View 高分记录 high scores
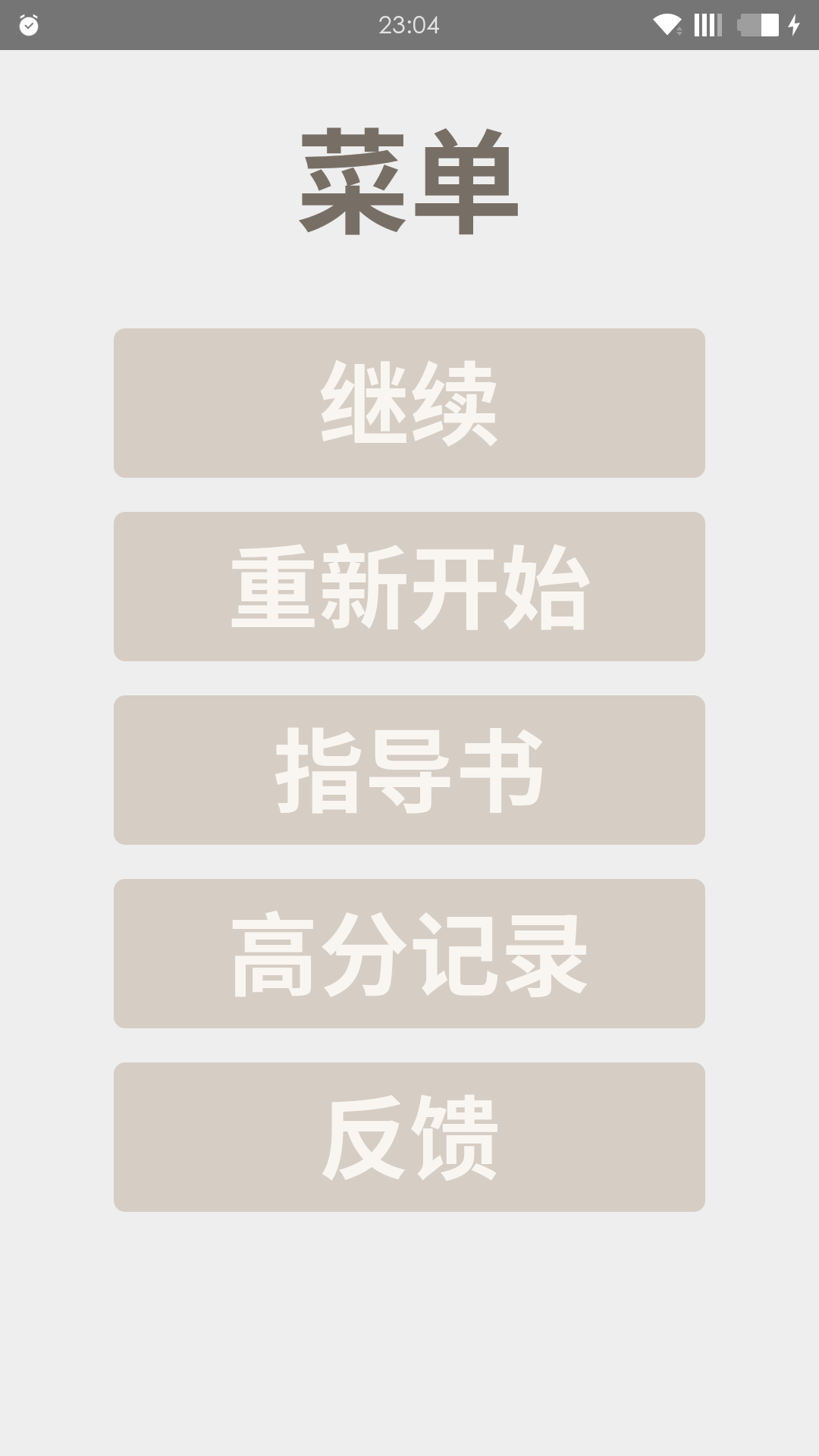Viewport: 819px width, 1456px height. 409,953
